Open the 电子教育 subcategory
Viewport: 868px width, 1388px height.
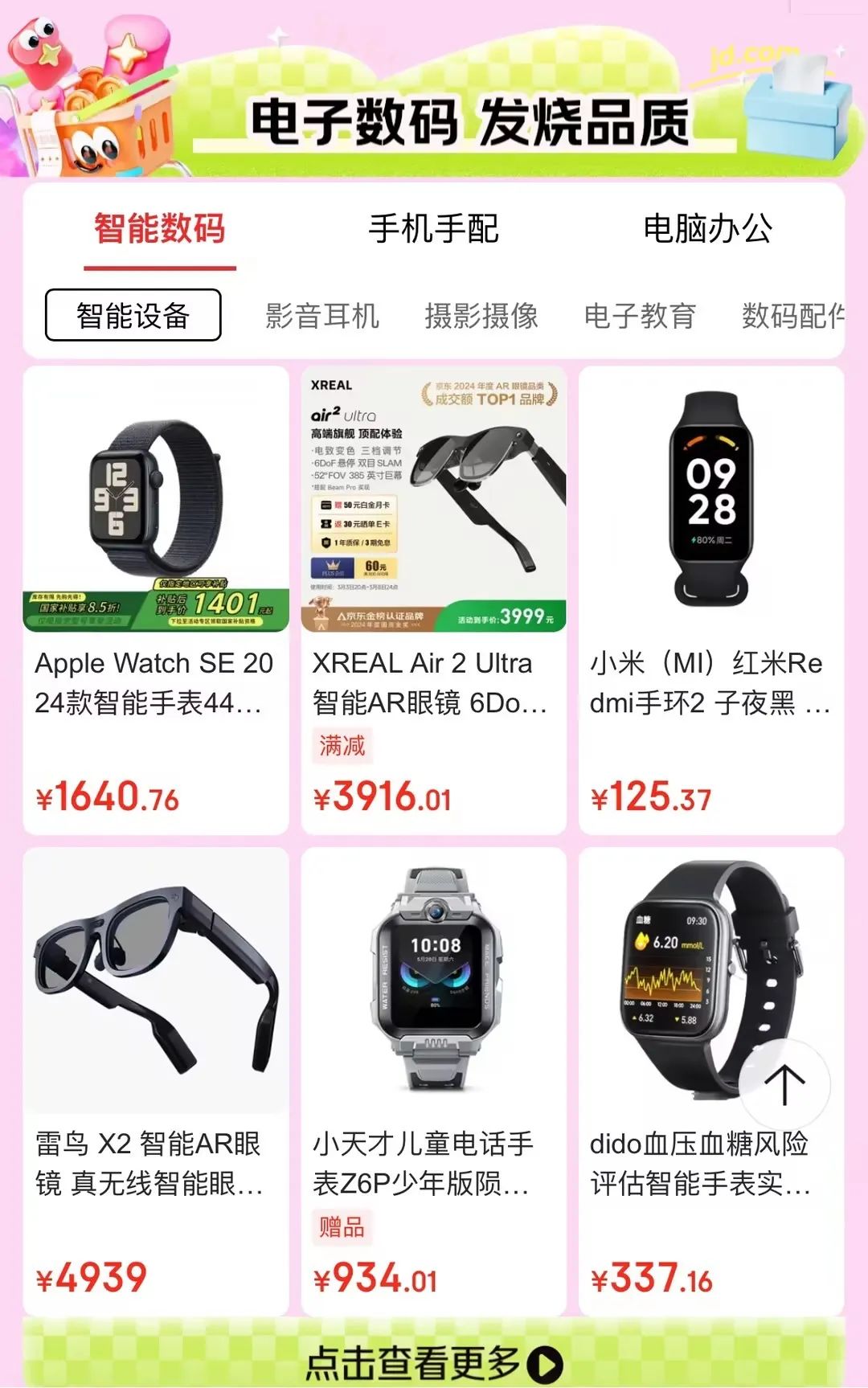639,316
